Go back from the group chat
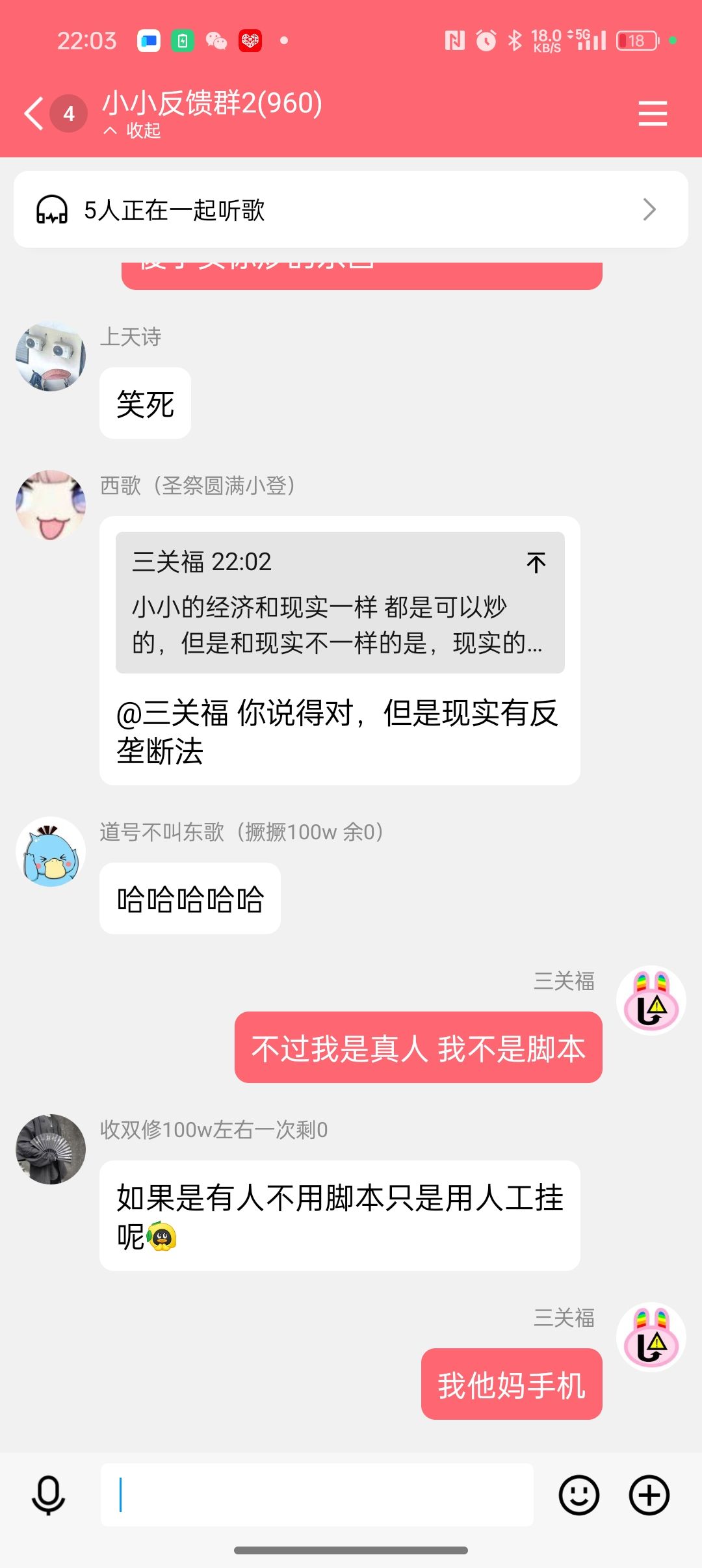This screenshot has height=1568, width=702. click(34, 114)
